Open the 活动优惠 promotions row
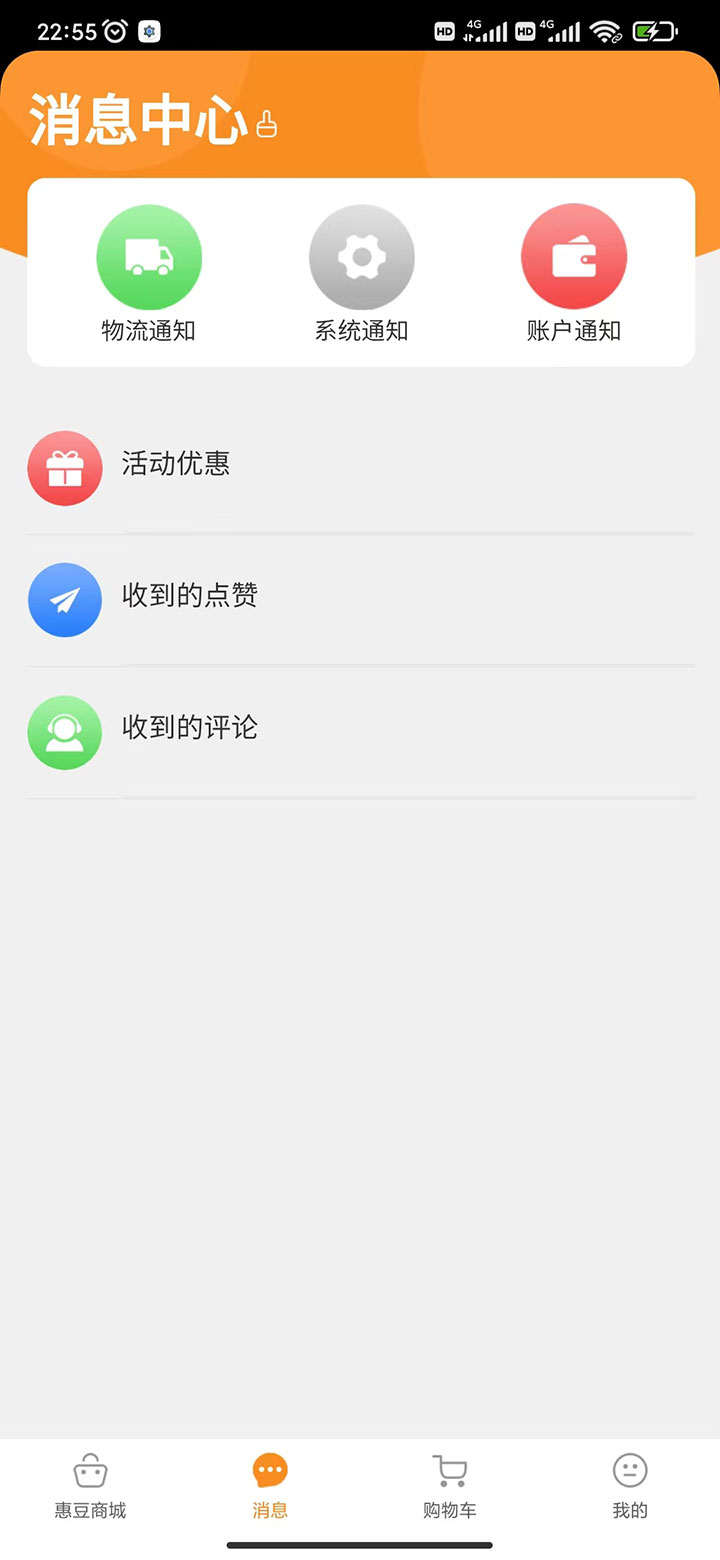This screenshot has width=720, height=1560. 360,468
